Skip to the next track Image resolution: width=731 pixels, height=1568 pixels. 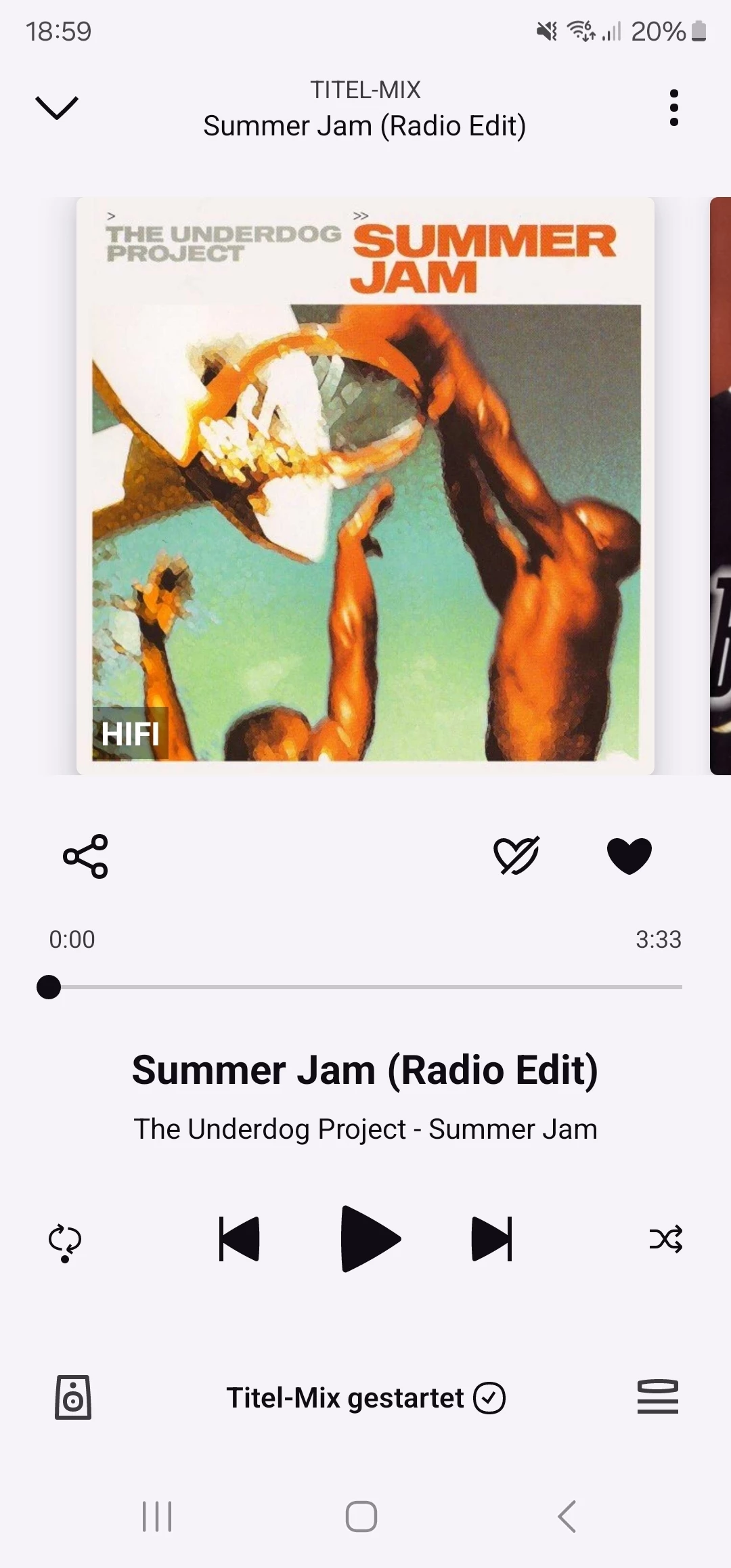pyautogui.click(x=492, y=1239)
